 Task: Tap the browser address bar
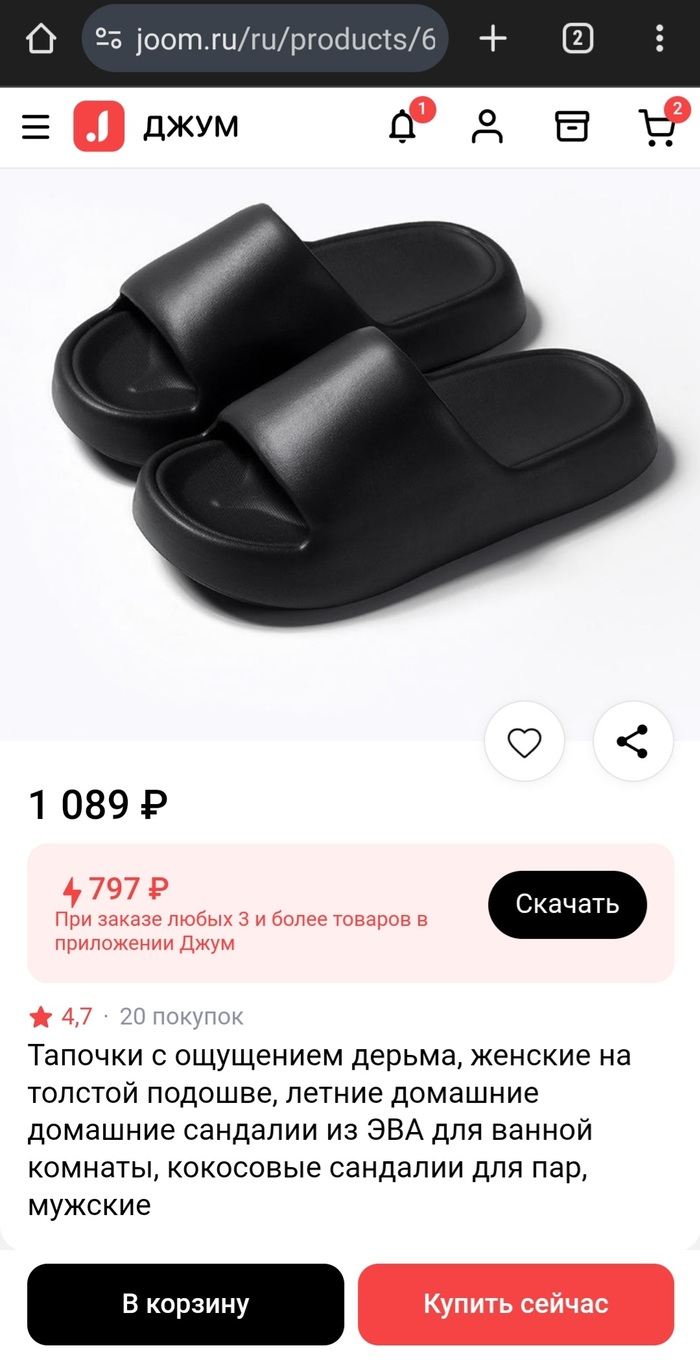click(x=265, y=39)
